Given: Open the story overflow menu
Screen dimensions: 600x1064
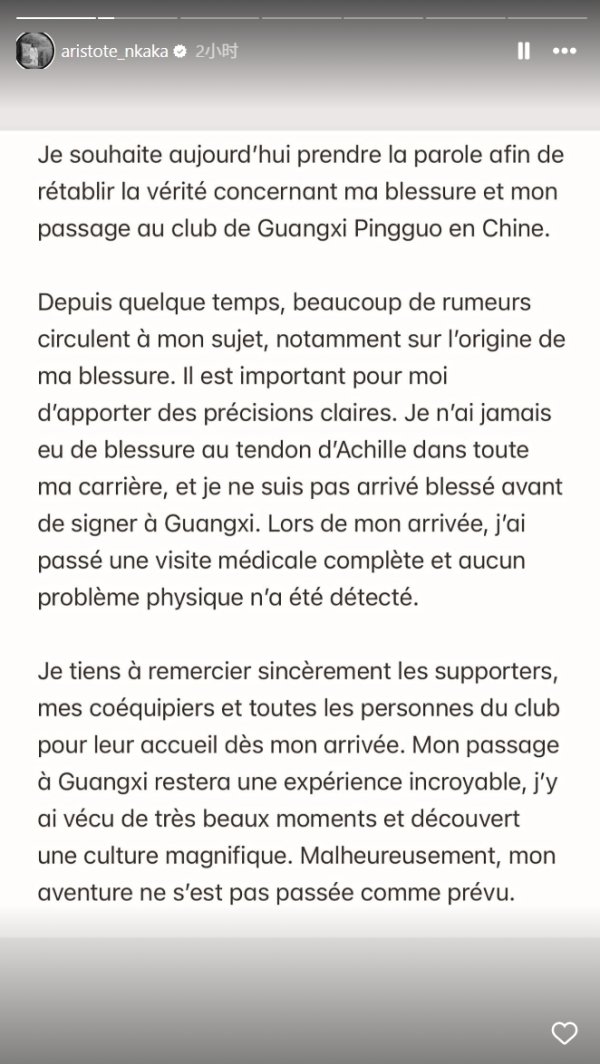Looking at the screenshot, I should [564, 51].
